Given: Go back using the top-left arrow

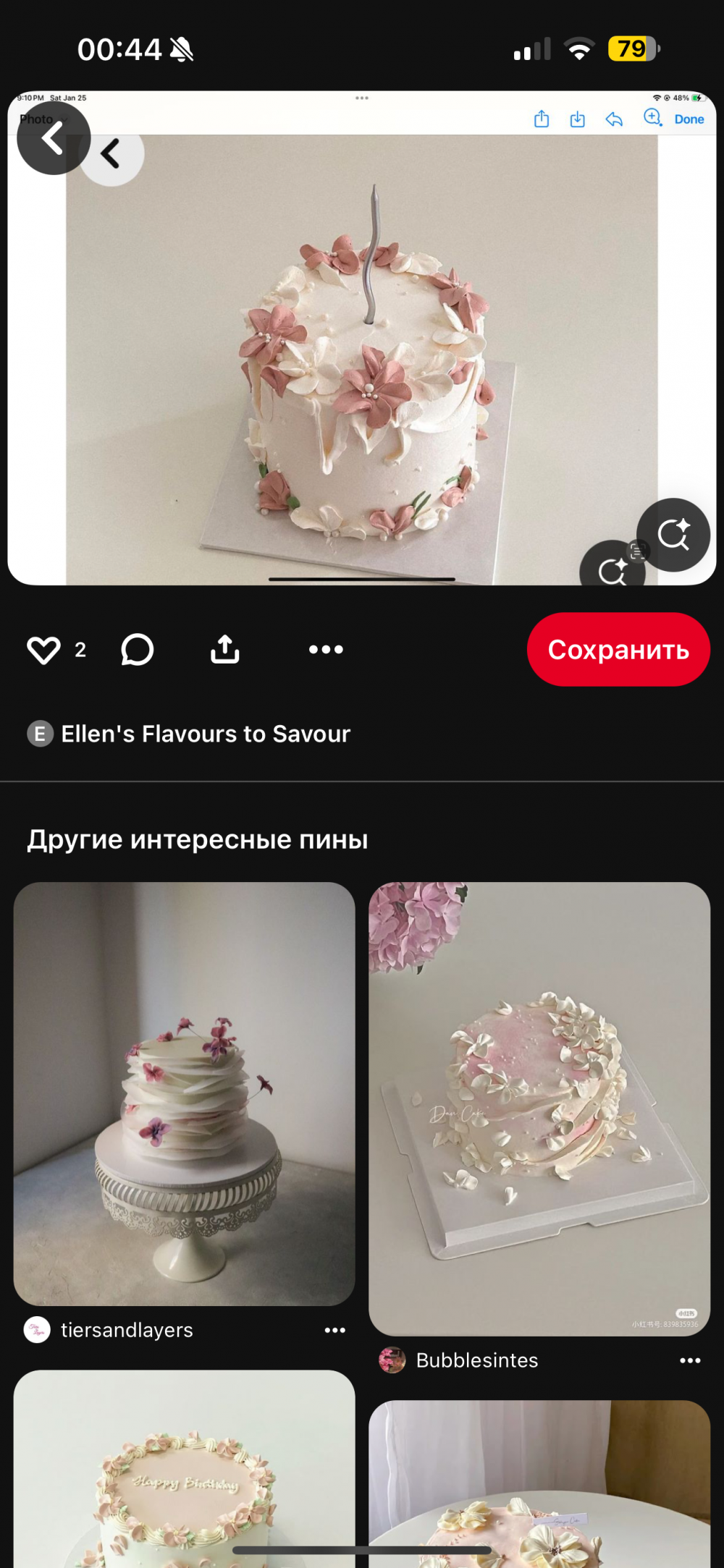Looking at the screenshot, I should coord(53,137).
